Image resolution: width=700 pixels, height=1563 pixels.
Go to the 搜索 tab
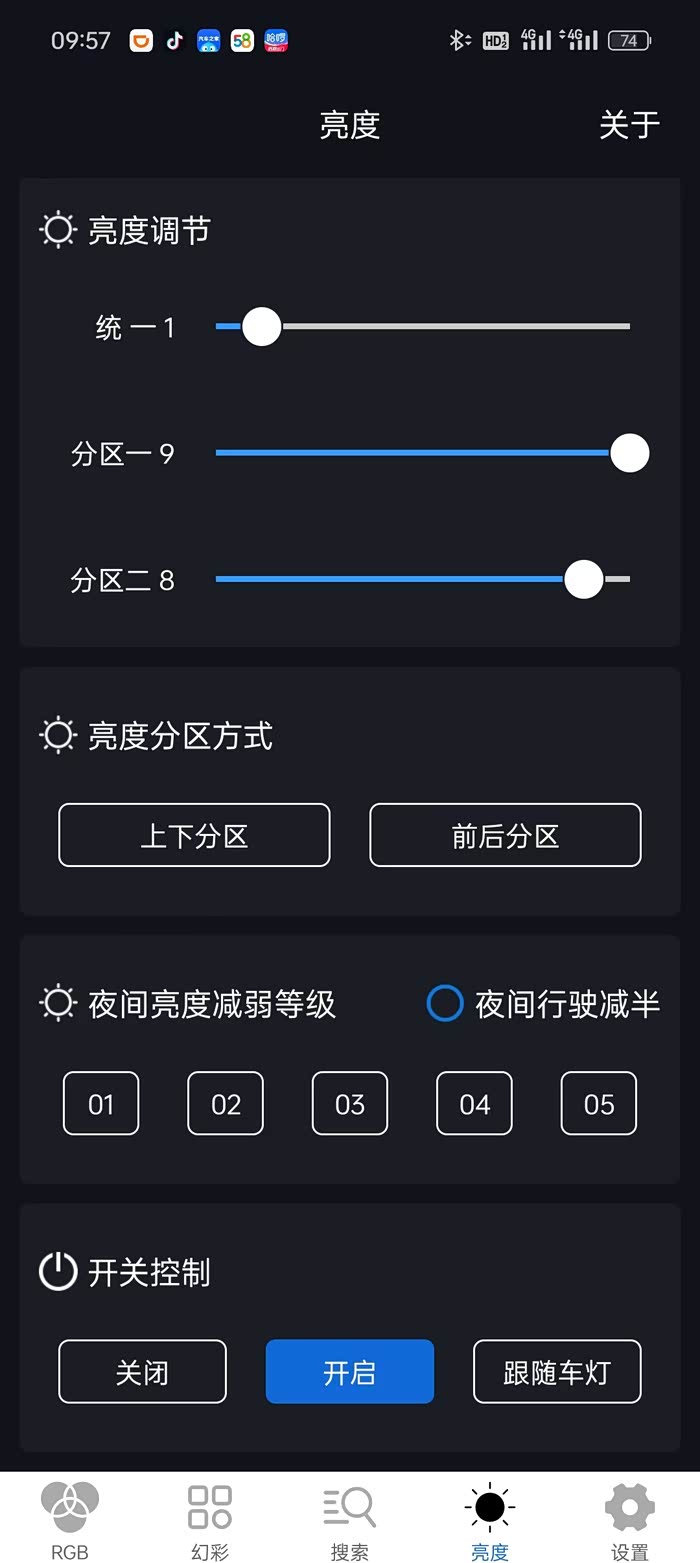click(350, 1519)
